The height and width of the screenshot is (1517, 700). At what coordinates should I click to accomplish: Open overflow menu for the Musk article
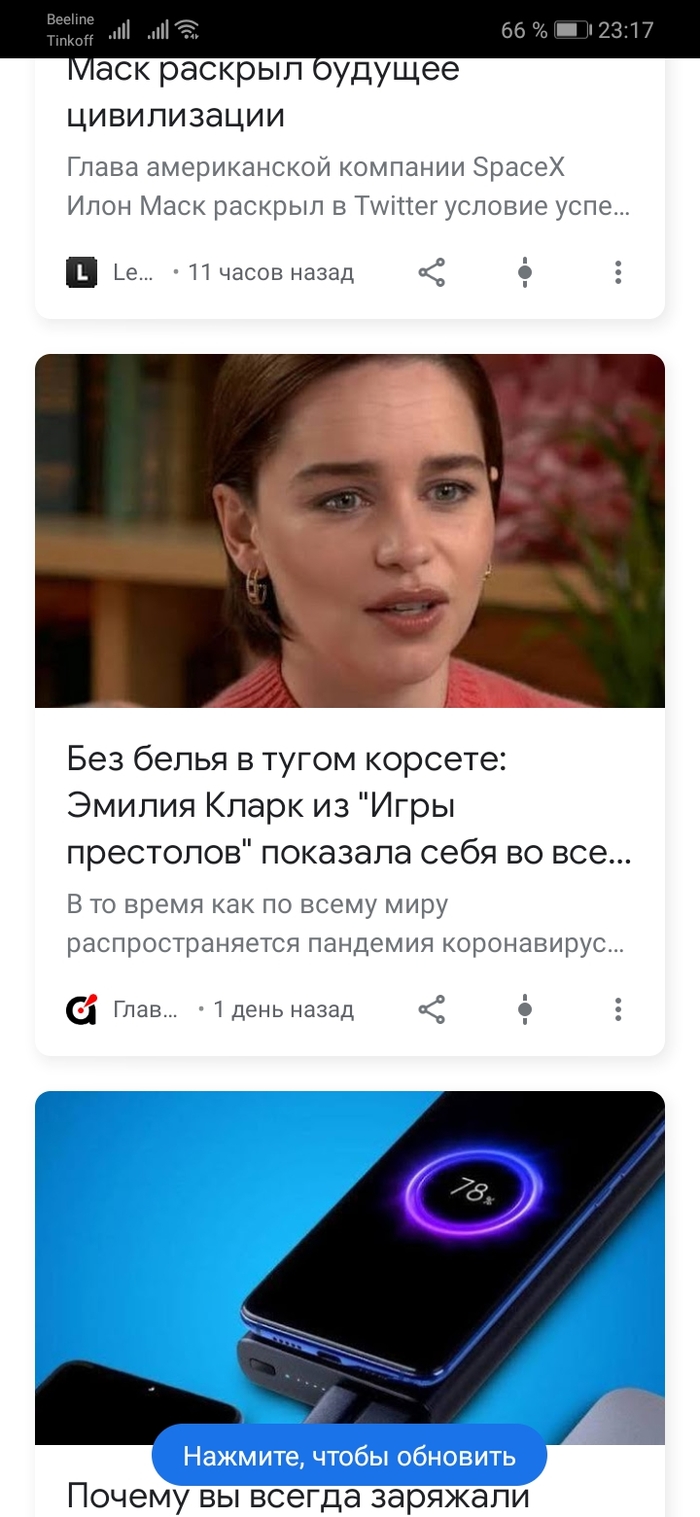[618, 272]
